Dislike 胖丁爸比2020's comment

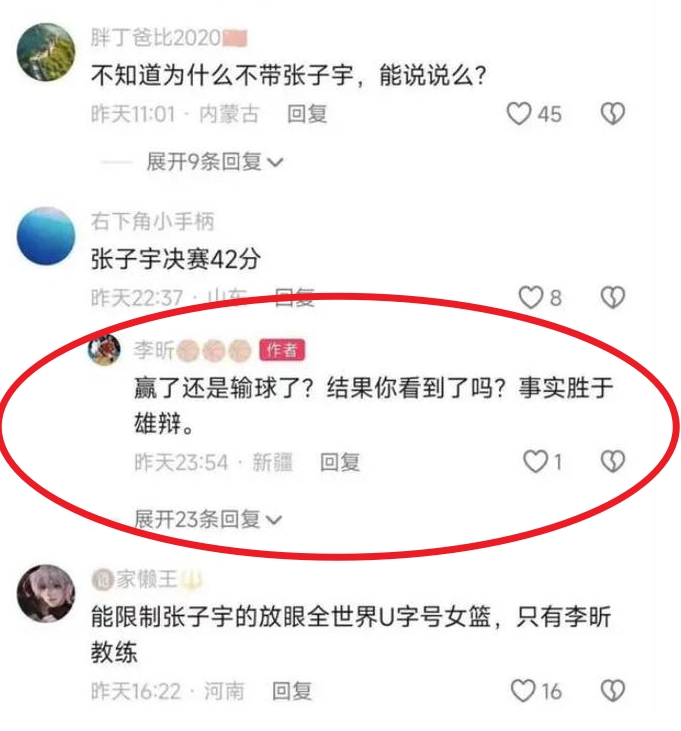(x=612, y=114)
